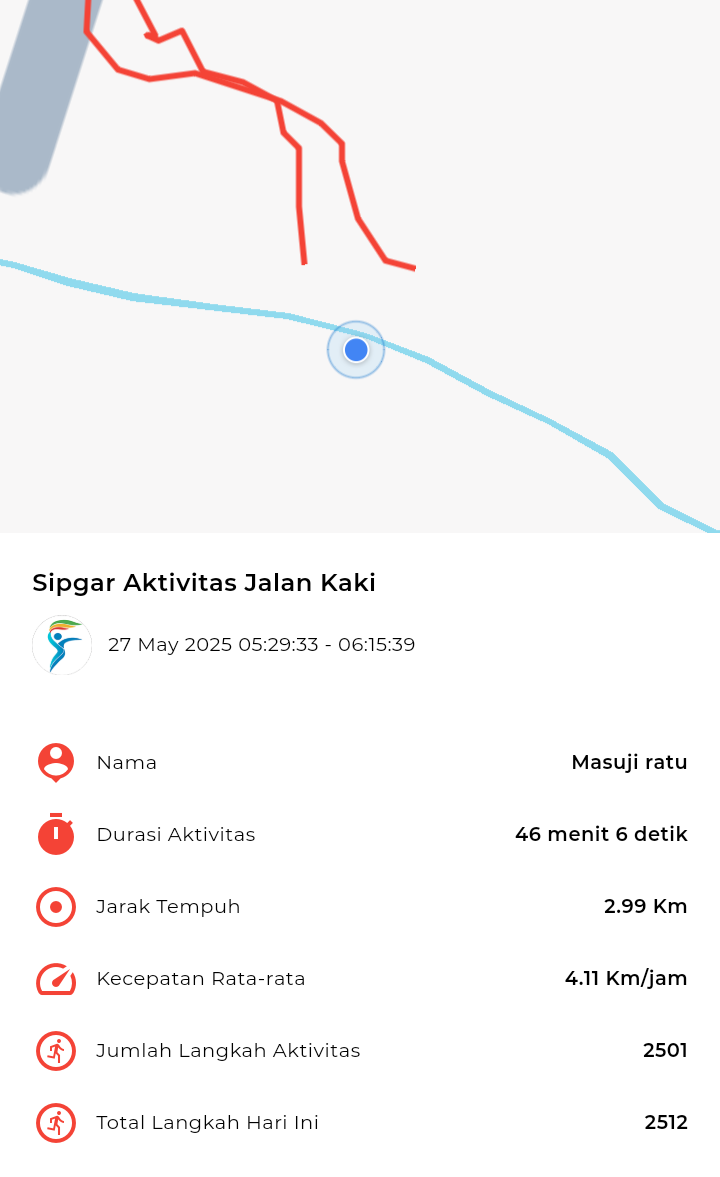Click the Durasi Aktivitas label text
The height and width of the screenshot is (1177, 720).
175,834
